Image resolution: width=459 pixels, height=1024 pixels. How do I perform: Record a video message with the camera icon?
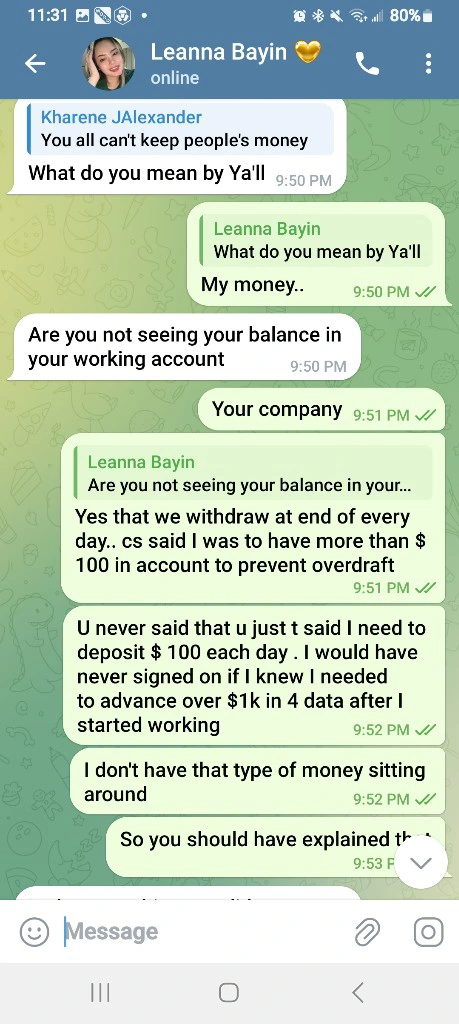click(x=428, y=932)
